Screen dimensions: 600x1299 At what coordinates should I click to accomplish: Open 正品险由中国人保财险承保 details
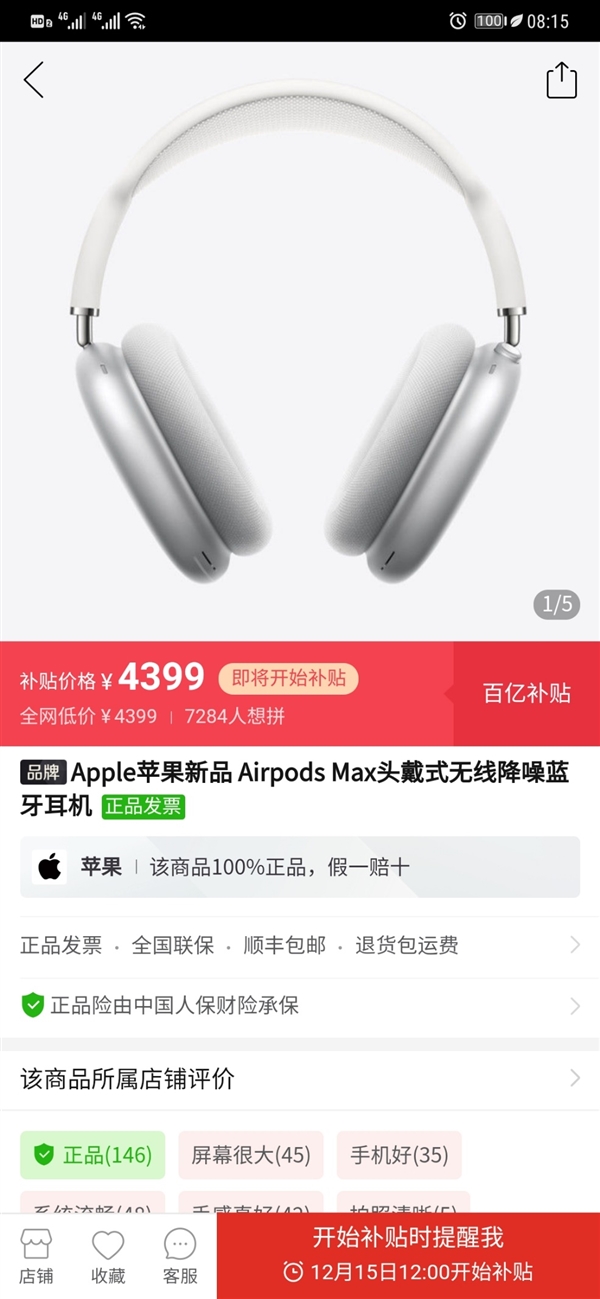coord(300,1005)
